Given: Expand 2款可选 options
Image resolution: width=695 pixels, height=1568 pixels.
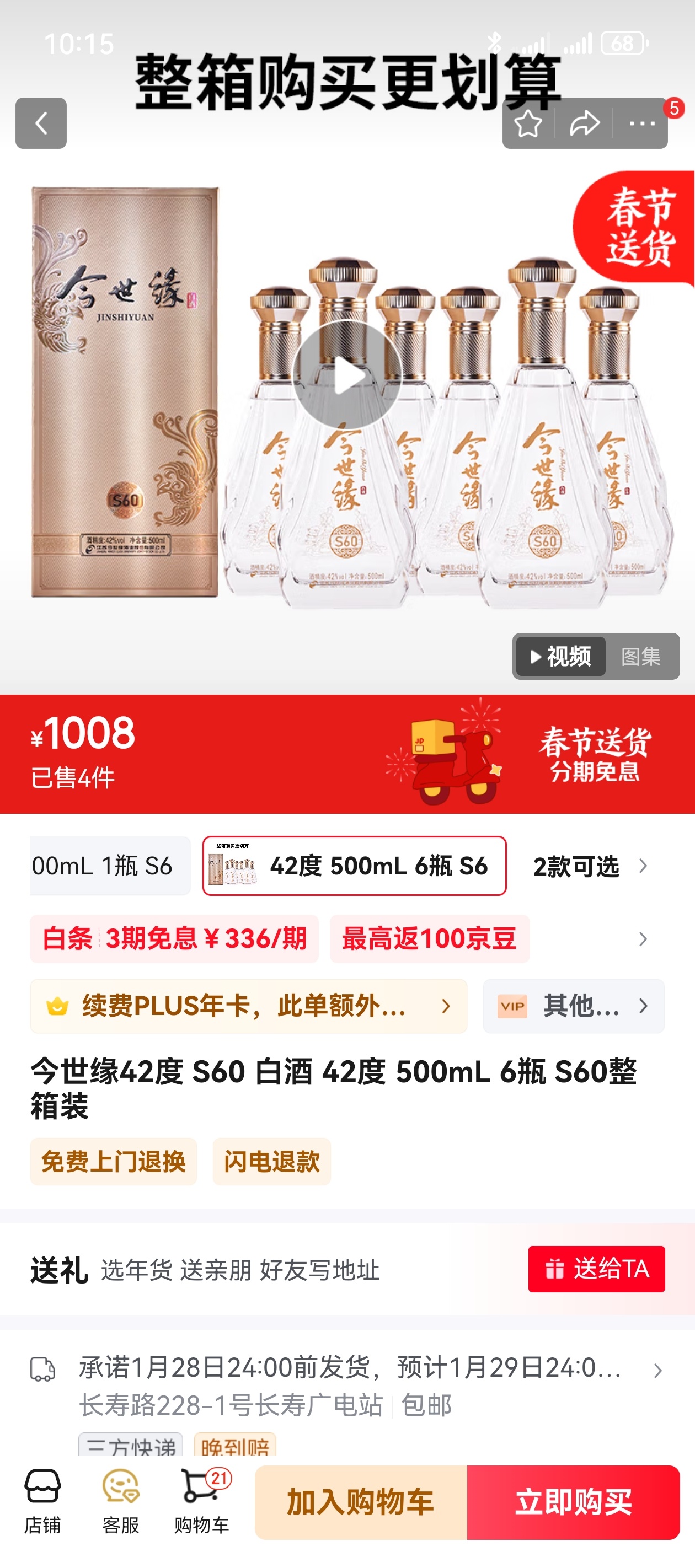Looking at the screenshot, I should point(588,866).
